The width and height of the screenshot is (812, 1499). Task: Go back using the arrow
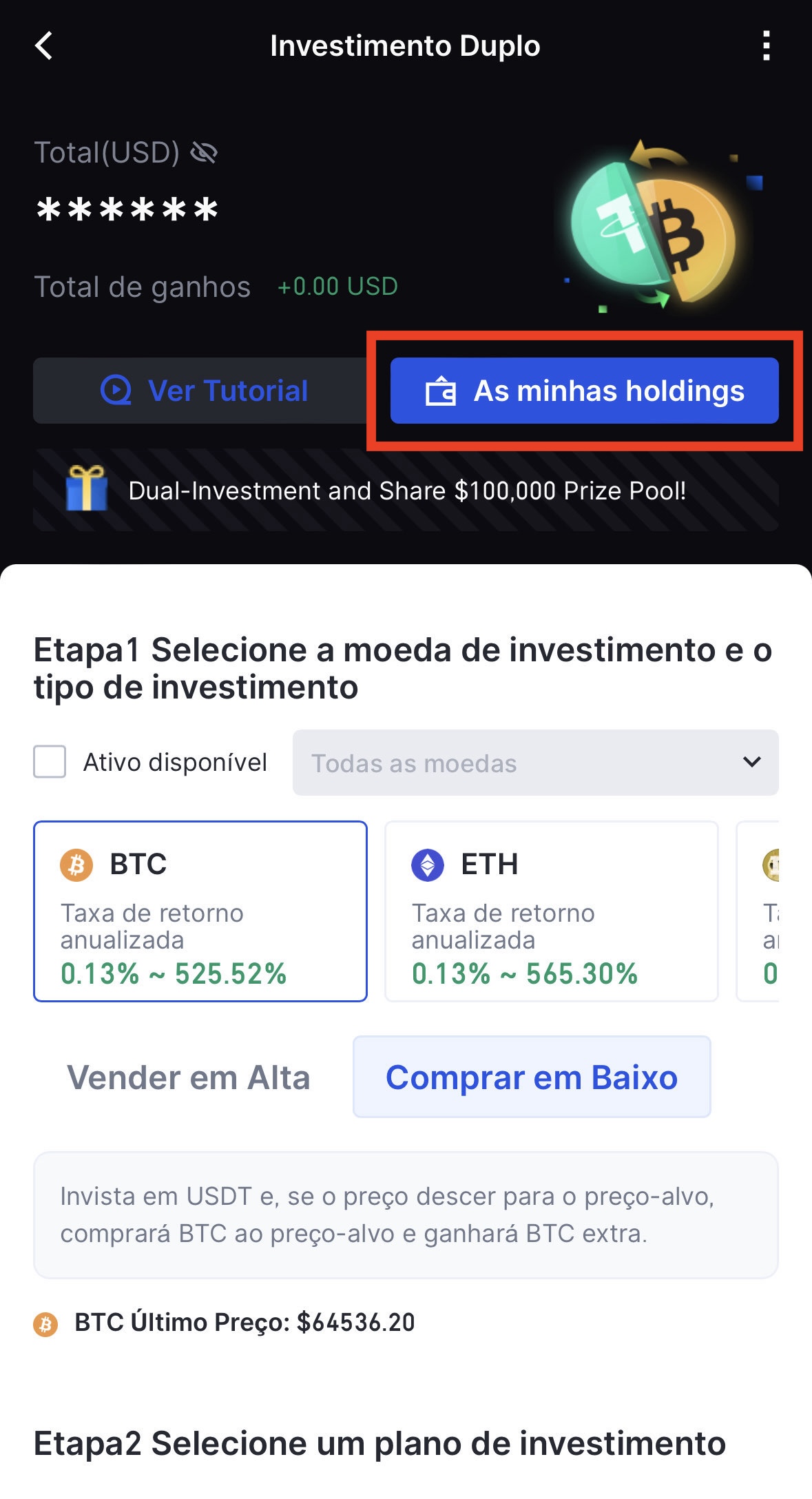[44, 46]
